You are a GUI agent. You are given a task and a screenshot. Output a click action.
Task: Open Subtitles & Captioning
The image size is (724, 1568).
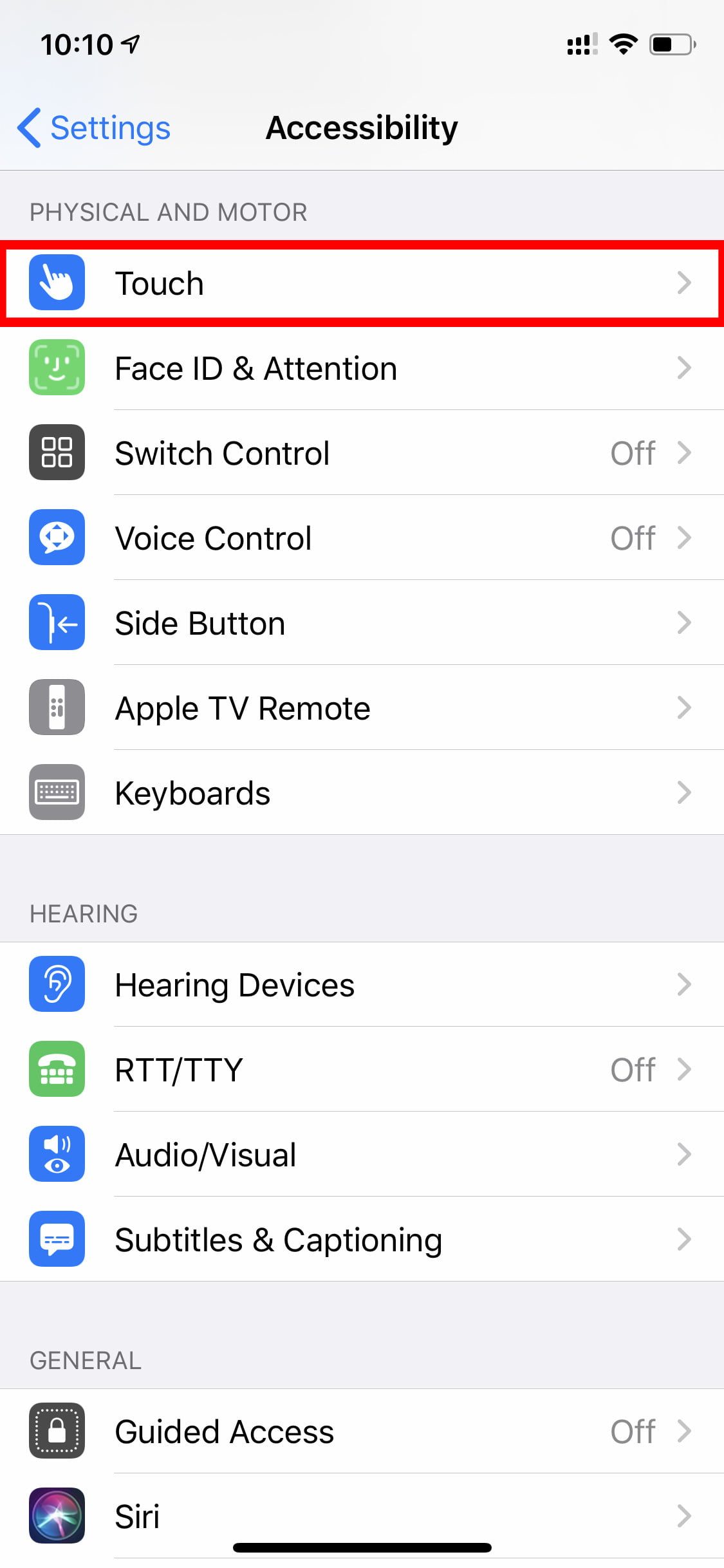point(360,1240)
